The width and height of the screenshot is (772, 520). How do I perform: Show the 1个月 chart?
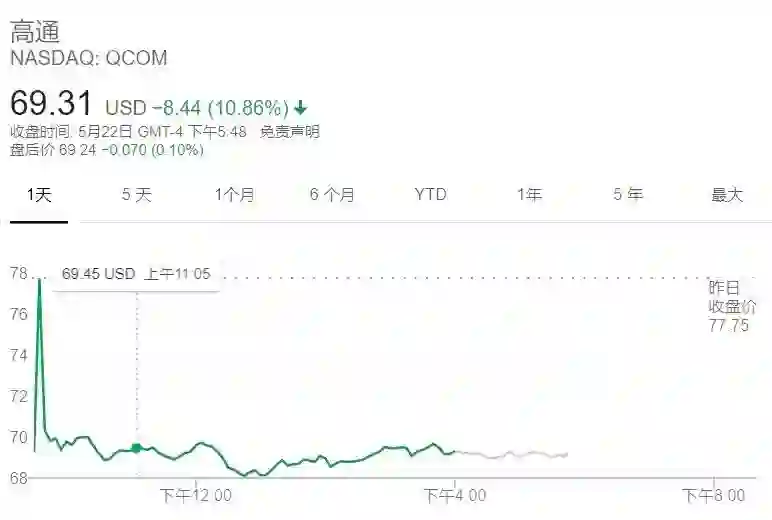pos(234,195)
